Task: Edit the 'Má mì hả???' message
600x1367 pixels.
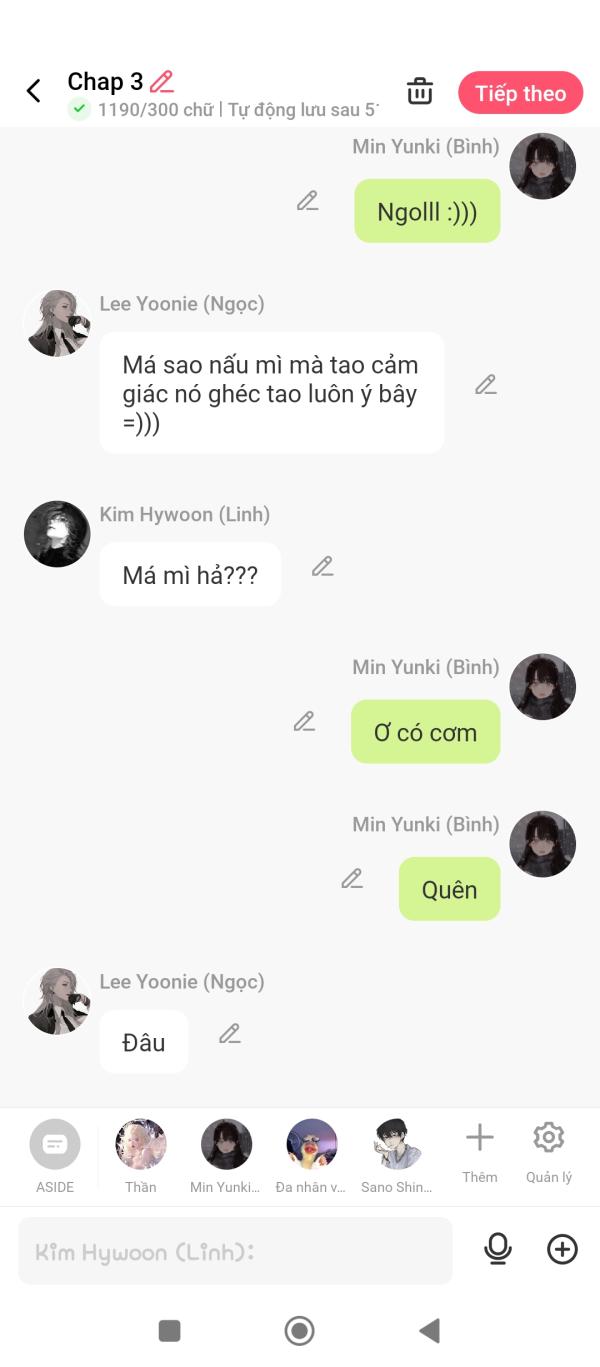Action: (322, 567)
